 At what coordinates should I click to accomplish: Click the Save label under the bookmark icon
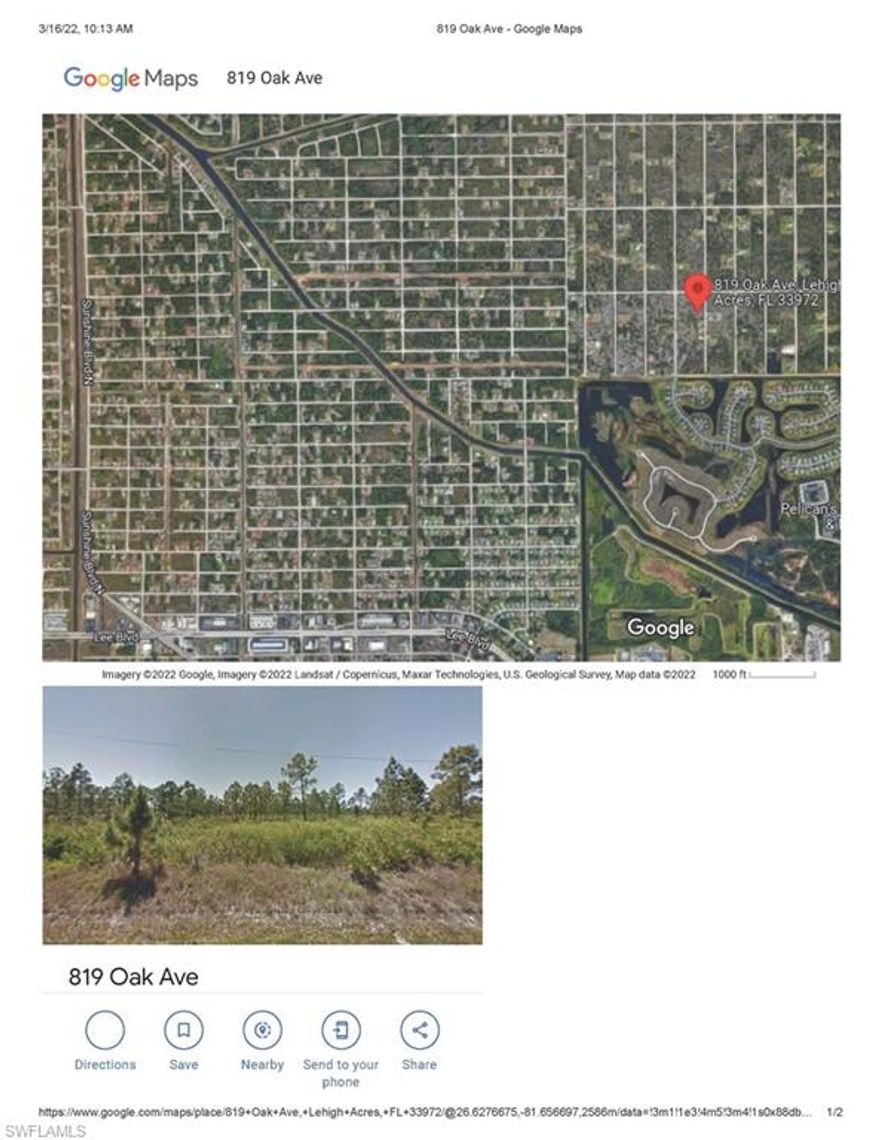[x=184, y=1064]
